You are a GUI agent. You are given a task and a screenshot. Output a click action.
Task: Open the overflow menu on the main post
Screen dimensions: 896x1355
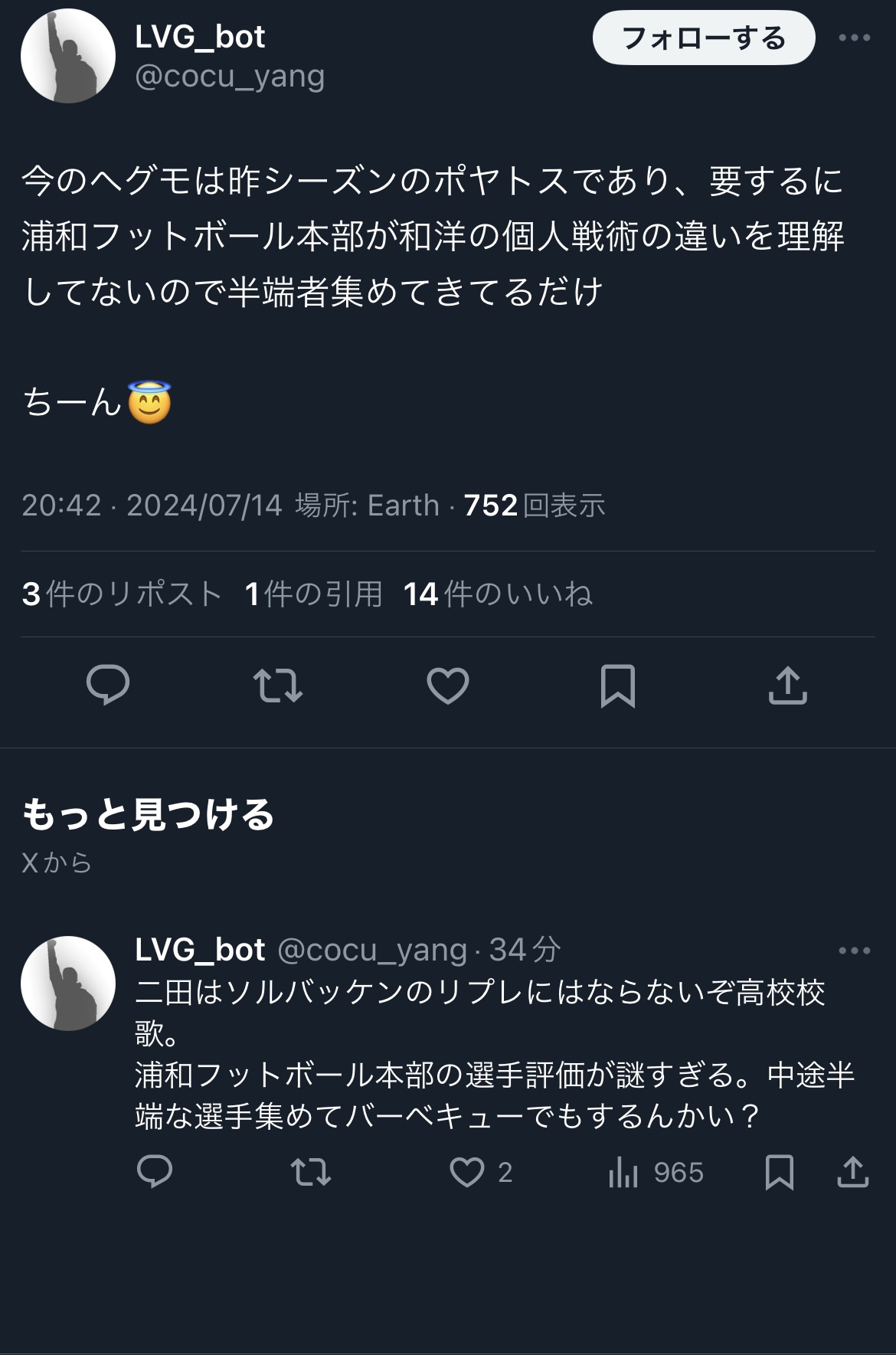[x=854, y=38]
